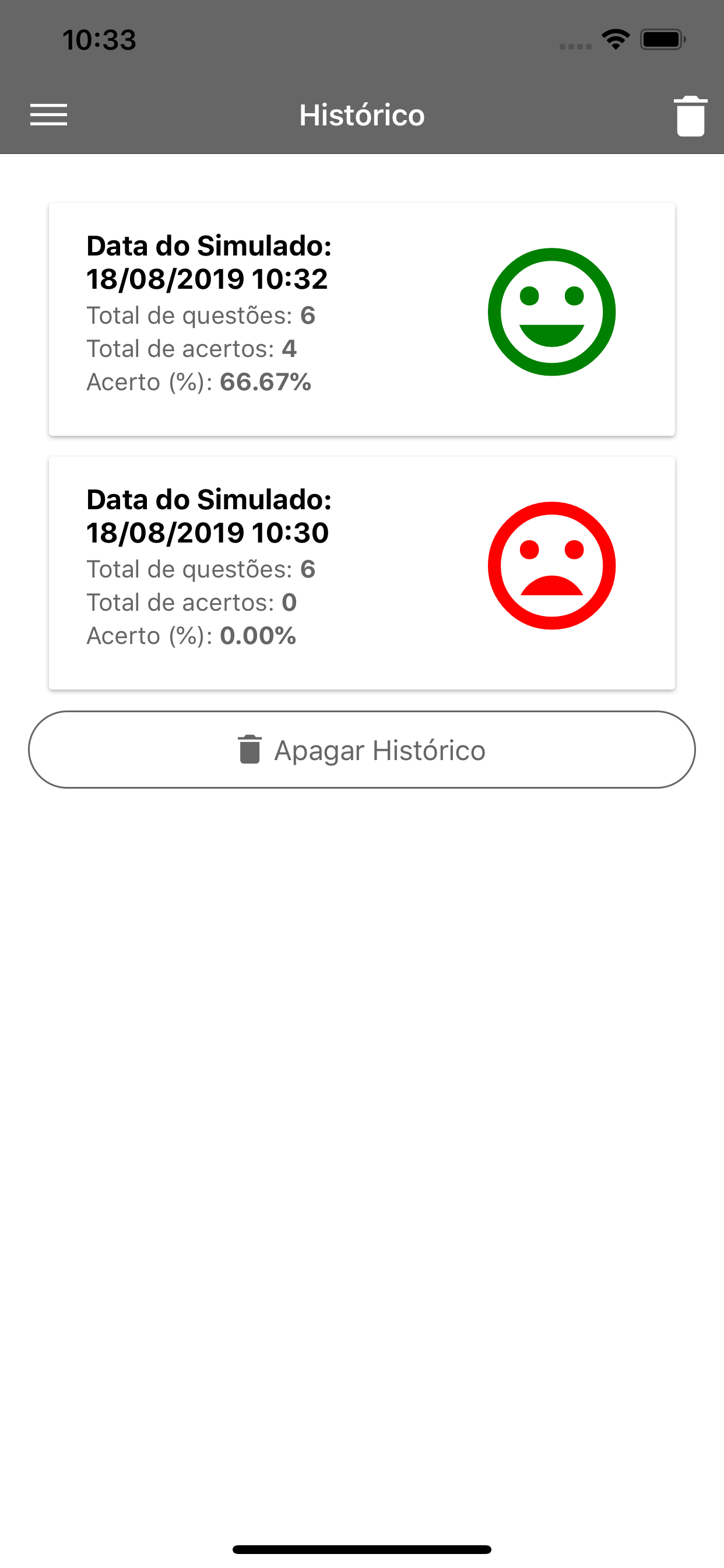The height and width of the screenshot is (1568, 724).
Task: Open the hamburger drawer menu
Action: point(48,115)
